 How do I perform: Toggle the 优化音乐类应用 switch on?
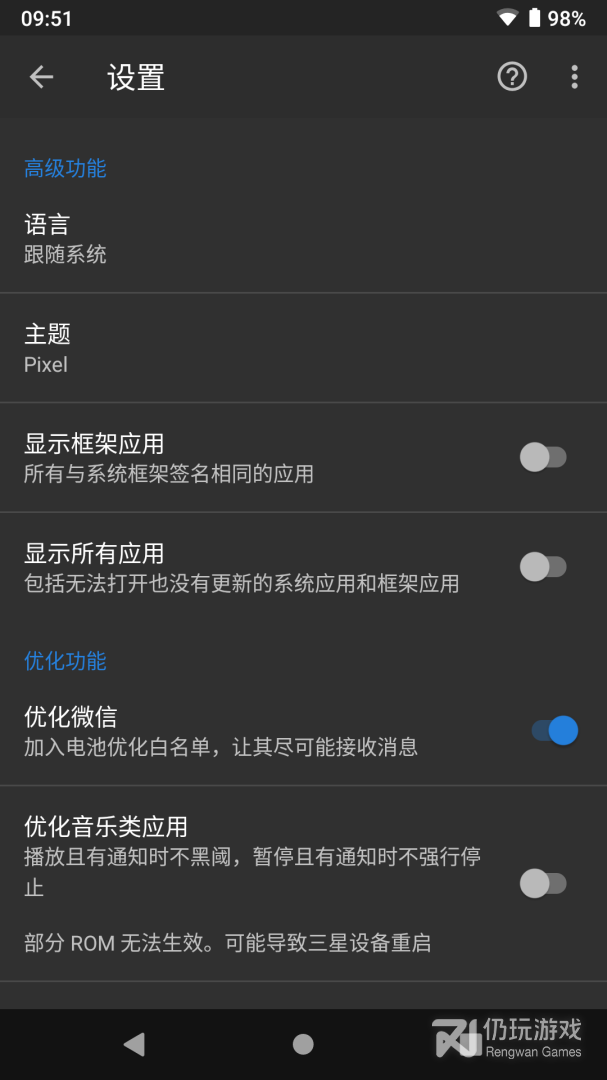[x=543, y=883]
